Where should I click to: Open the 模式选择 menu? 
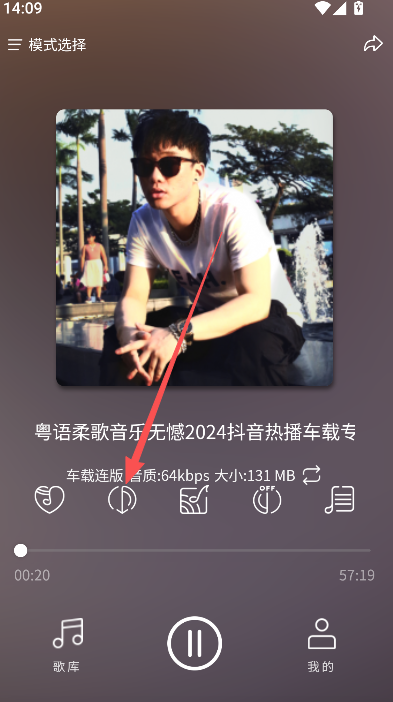47,45
